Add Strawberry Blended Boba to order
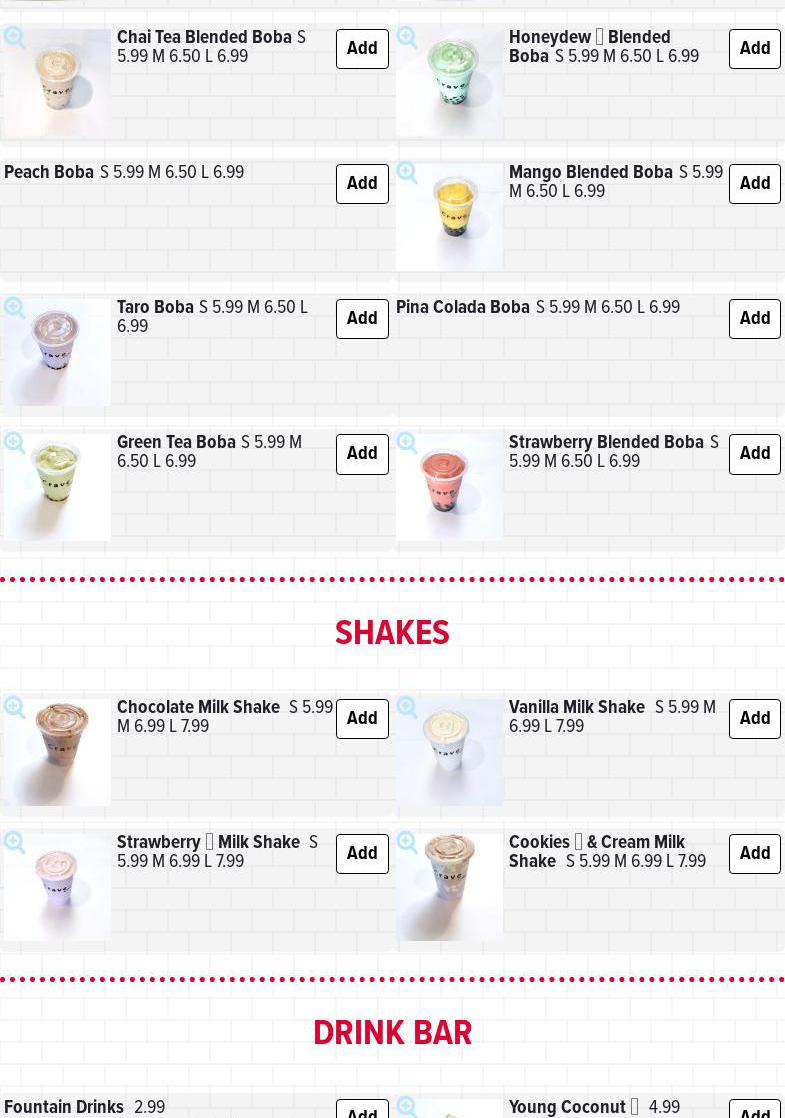Viewport: 785px width, 1118px height. coord(754,454)
